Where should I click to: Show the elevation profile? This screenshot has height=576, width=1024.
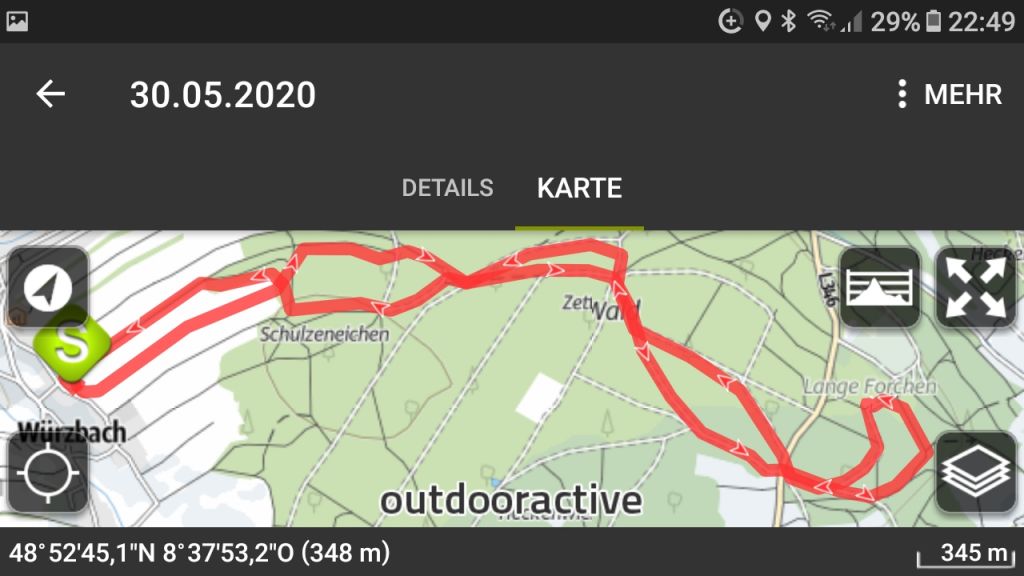879,287
